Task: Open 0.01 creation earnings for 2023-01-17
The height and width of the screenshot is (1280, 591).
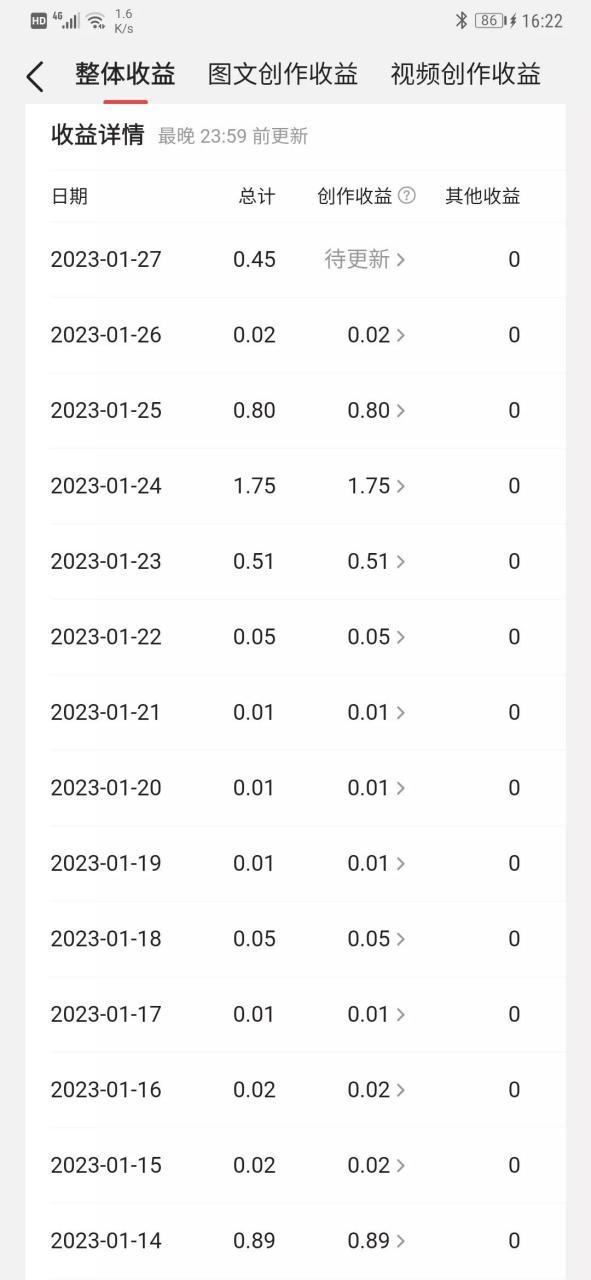Action: [376, 1014]
